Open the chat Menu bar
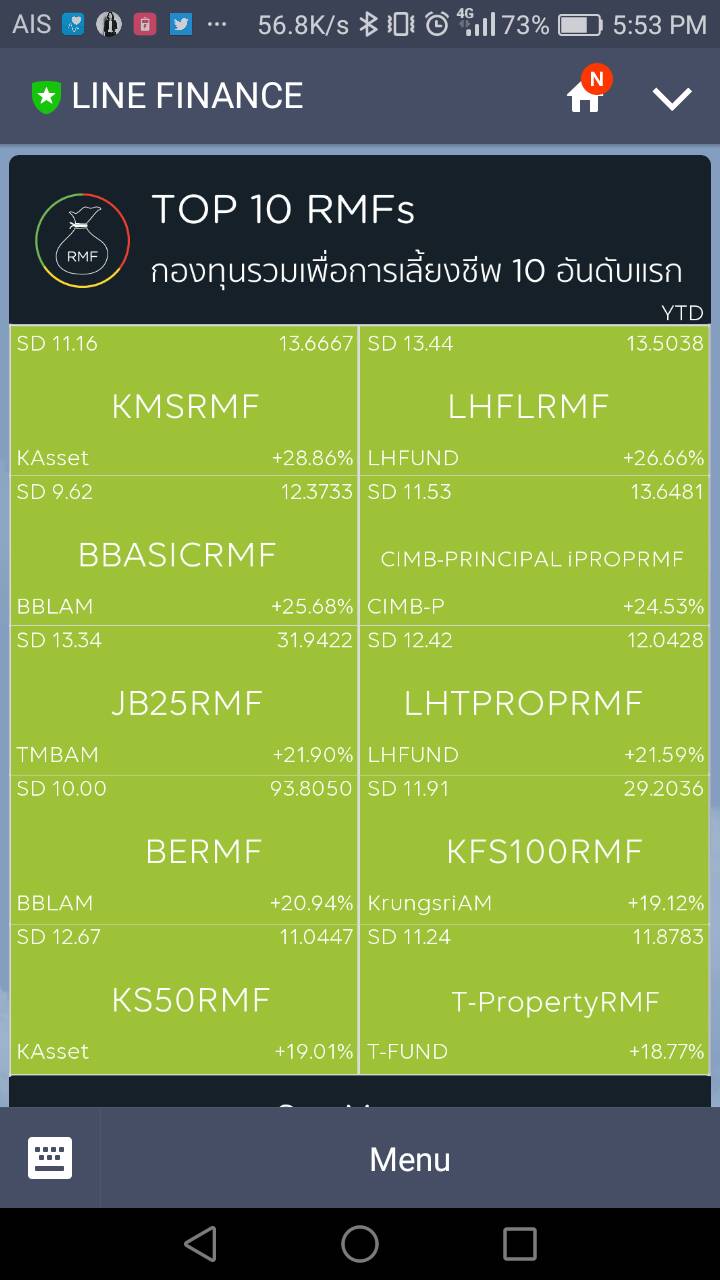Image resolution: width=720 pixels, height=1280 pixels. click(x=410, y=1159)
